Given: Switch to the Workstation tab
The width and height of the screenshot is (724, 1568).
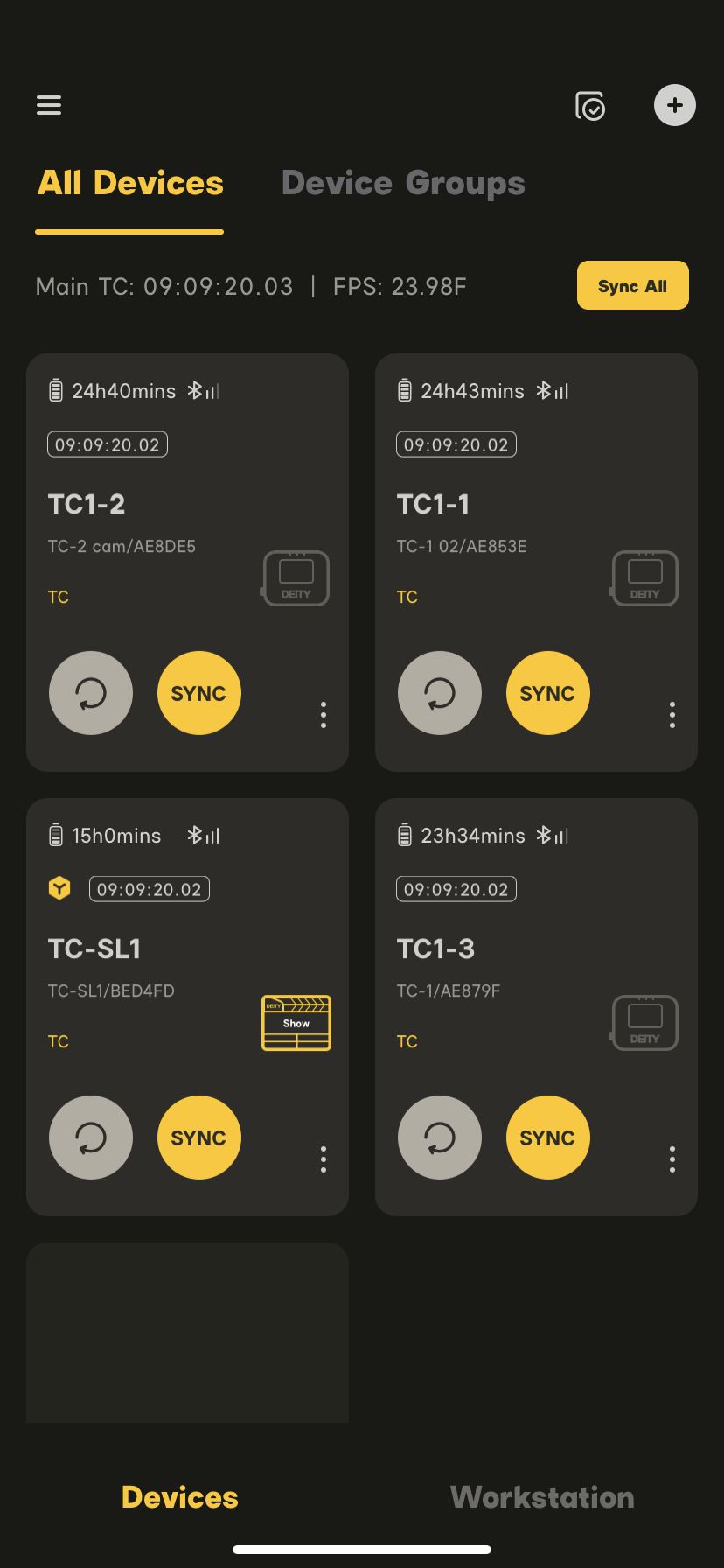Looking at the screenshot, I should [x=542, y=1497].
